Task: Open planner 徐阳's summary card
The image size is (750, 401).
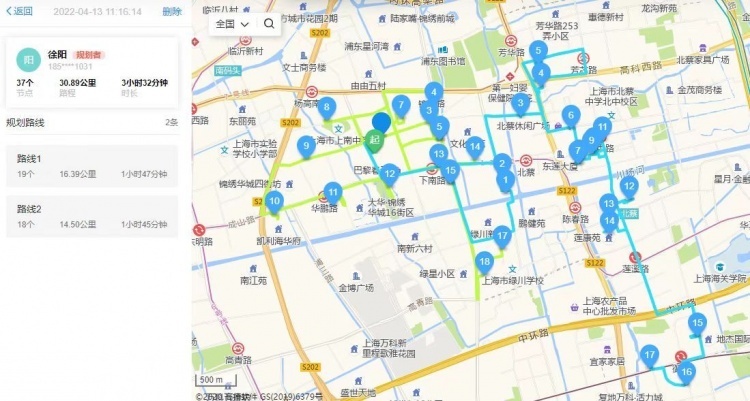Action: pyautogui.click(x=92, y=73)
